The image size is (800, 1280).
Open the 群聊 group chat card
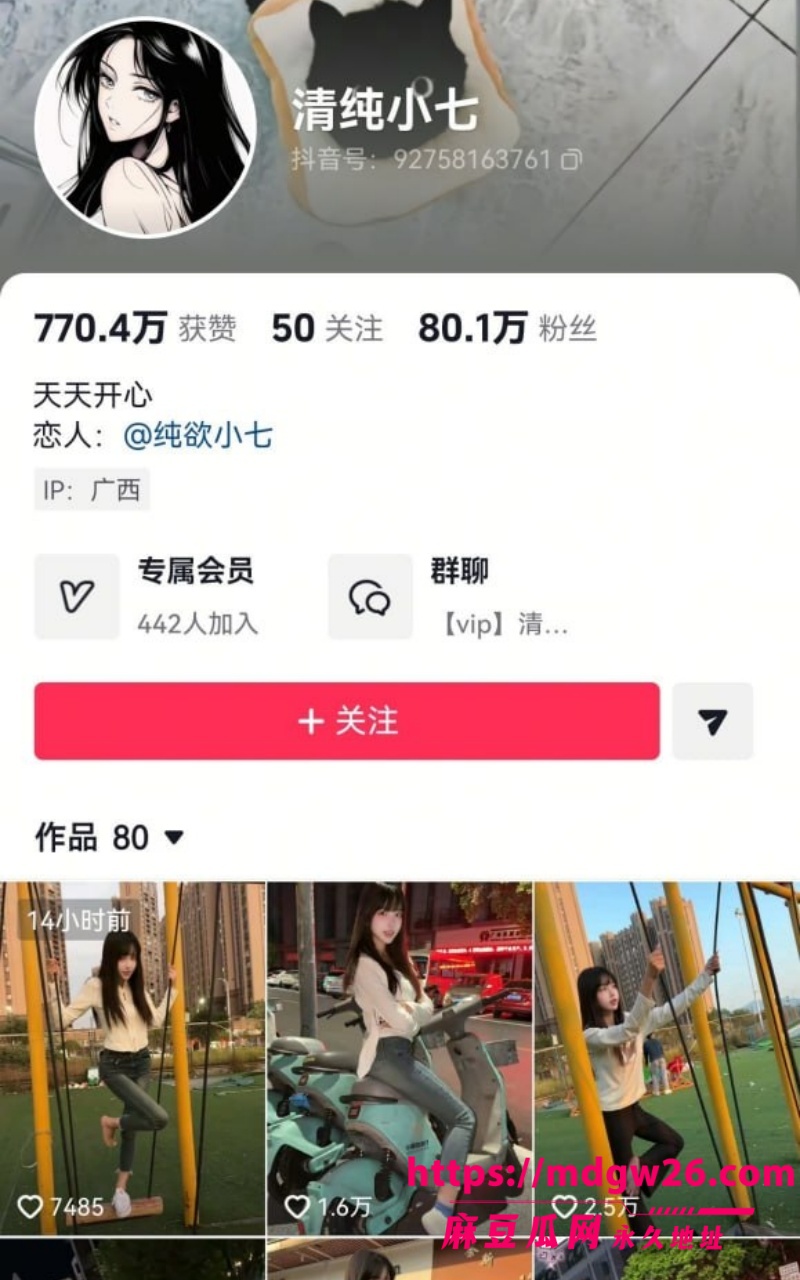[x=450, y=597]
